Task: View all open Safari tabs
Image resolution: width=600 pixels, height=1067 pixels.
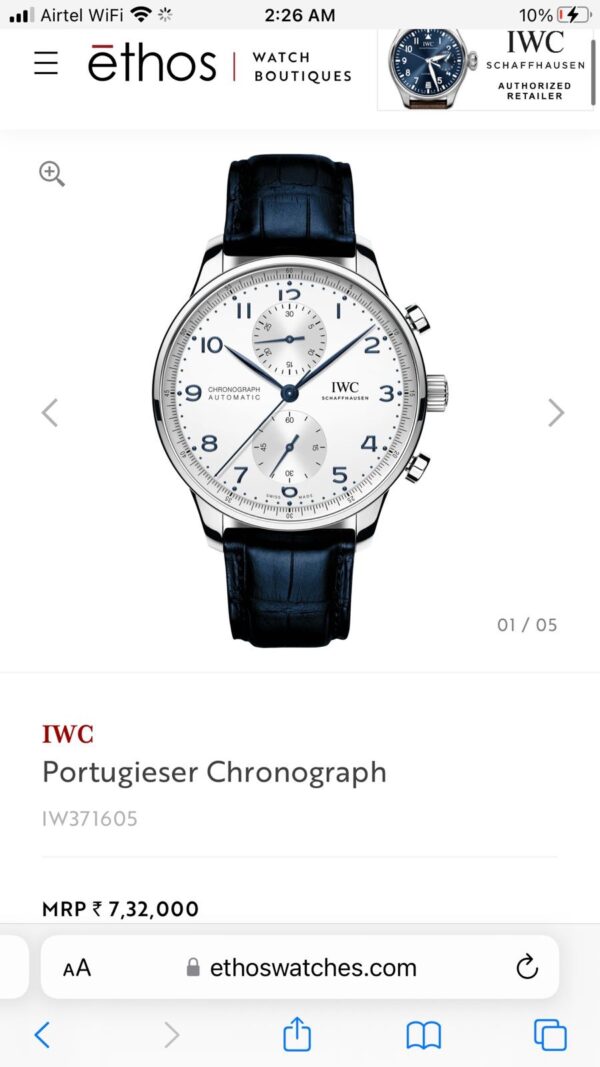Action: tap(550, 1035)
